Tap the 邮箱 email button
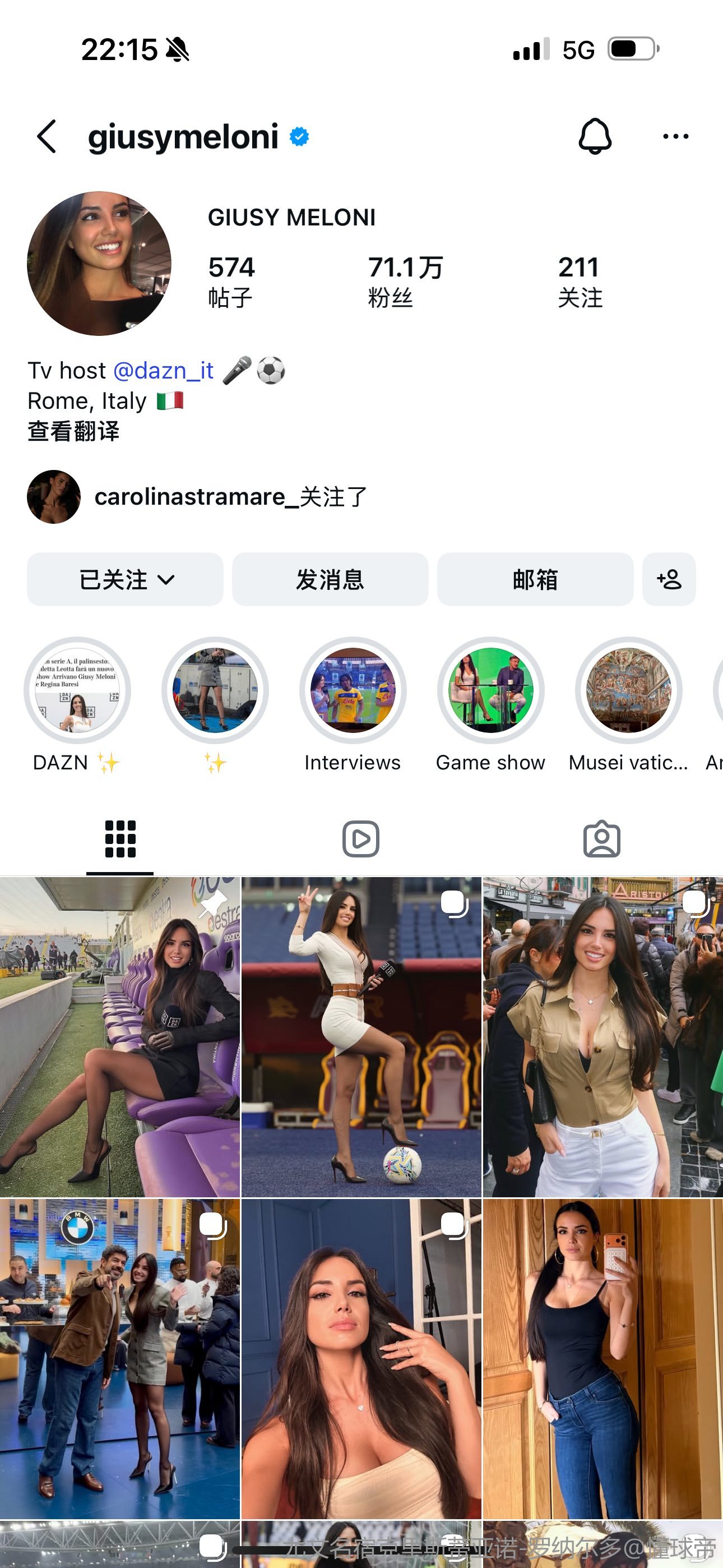The height and width of the screenshot is (1568, 723). [535, 579]
